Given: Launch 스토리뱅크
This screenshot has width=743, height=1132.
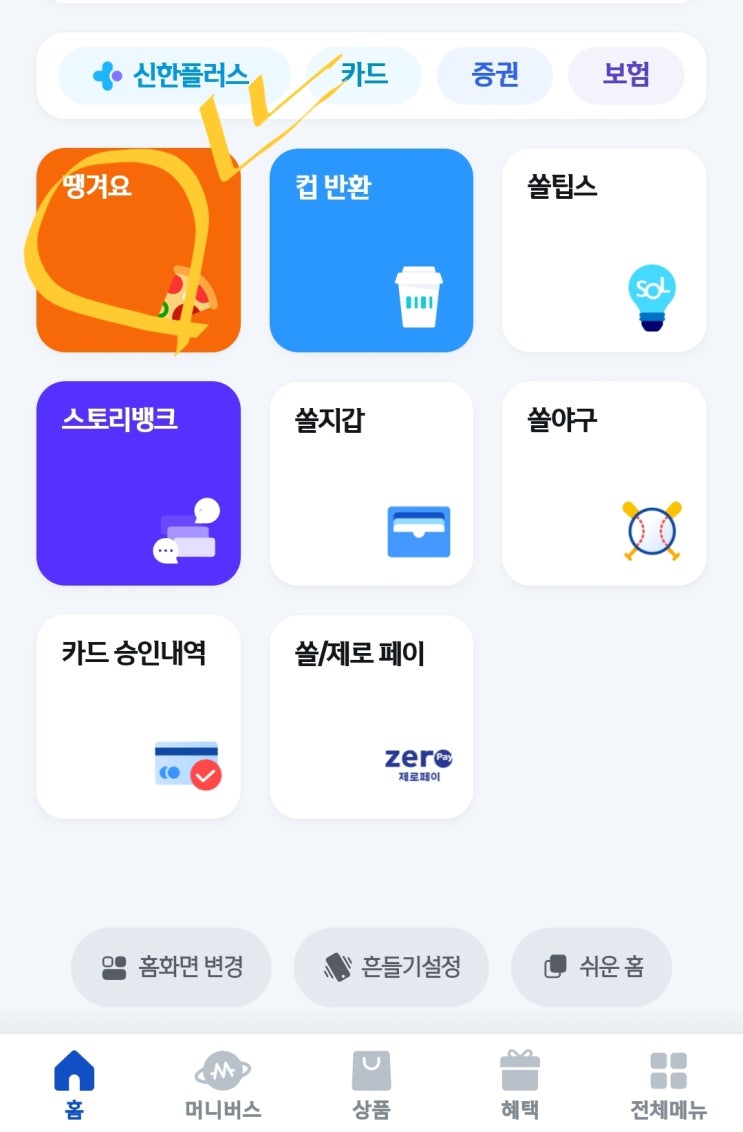Looking at the screenshot, I should tap(139, 484).
